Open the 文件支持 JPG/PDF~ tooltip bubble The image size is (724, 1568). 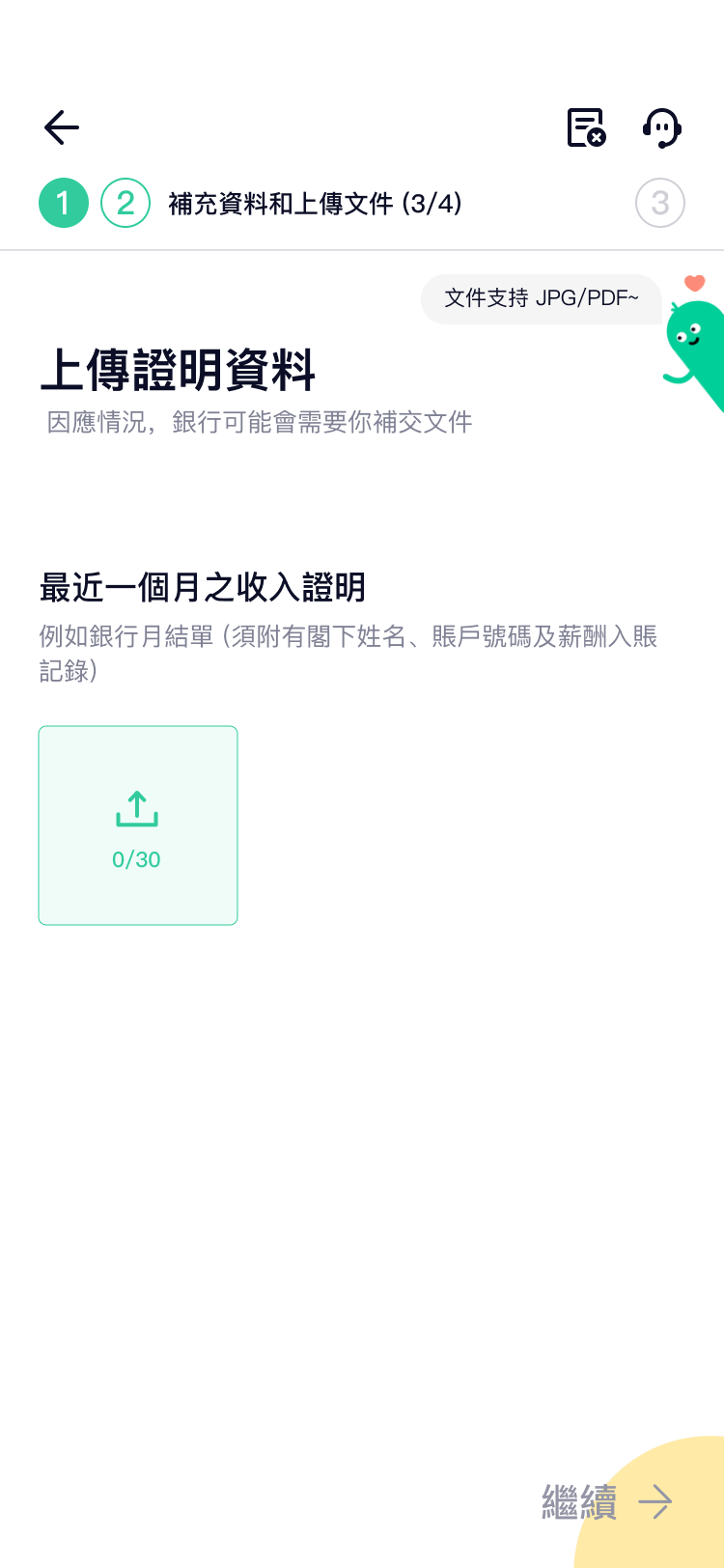541,299
